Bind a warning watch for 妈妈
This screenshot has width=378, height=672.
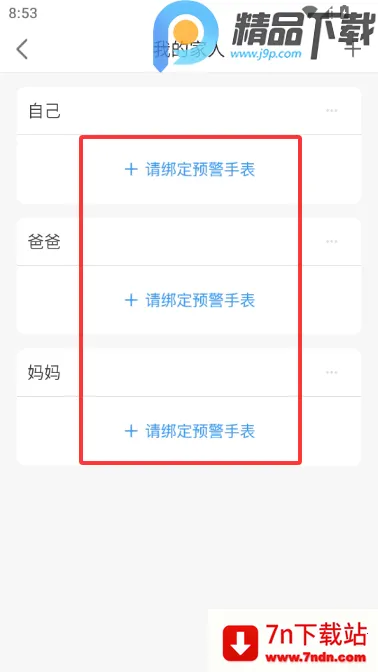click(190, 431)
